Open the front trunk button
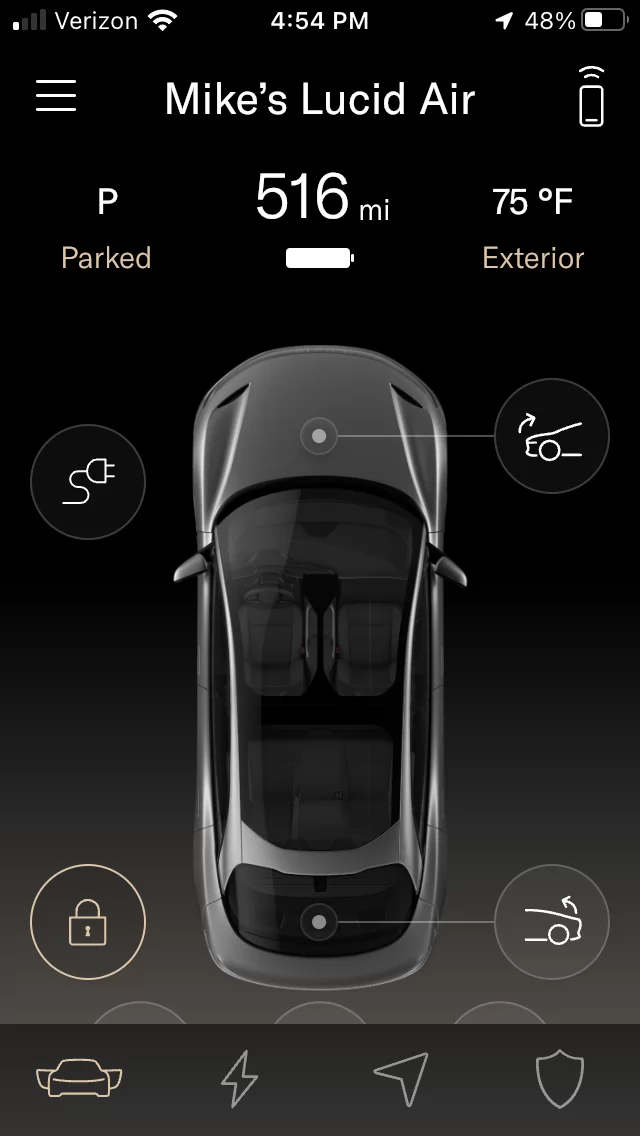 552,436
